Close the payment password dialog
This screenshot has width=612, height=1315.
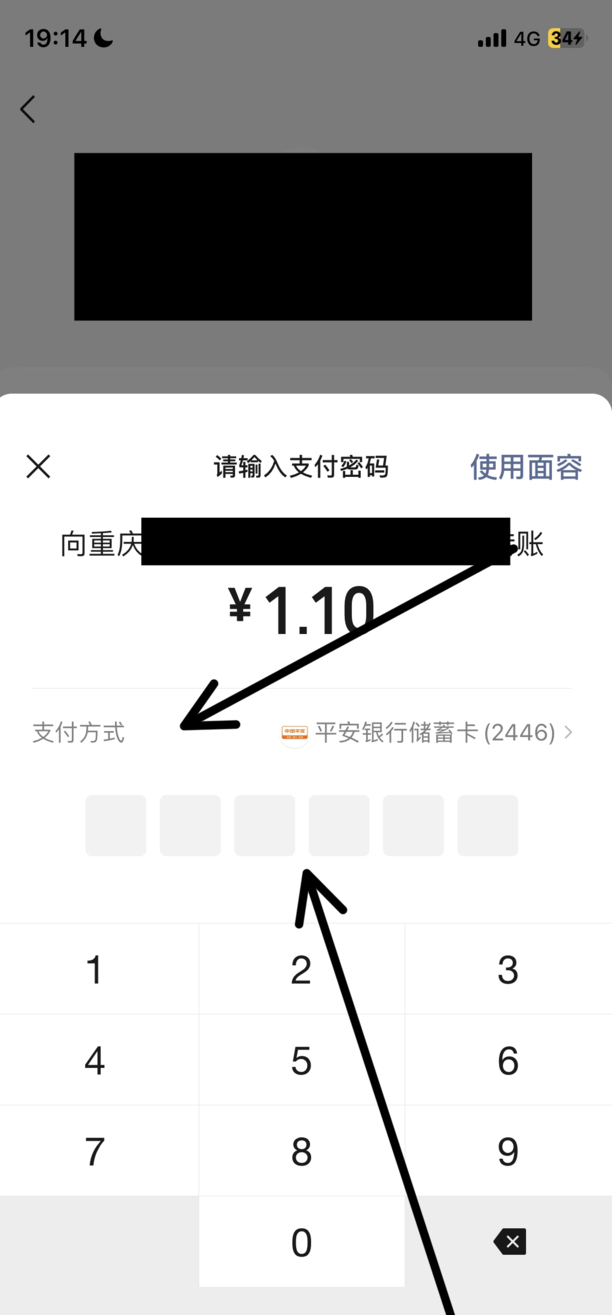point(38,466)
